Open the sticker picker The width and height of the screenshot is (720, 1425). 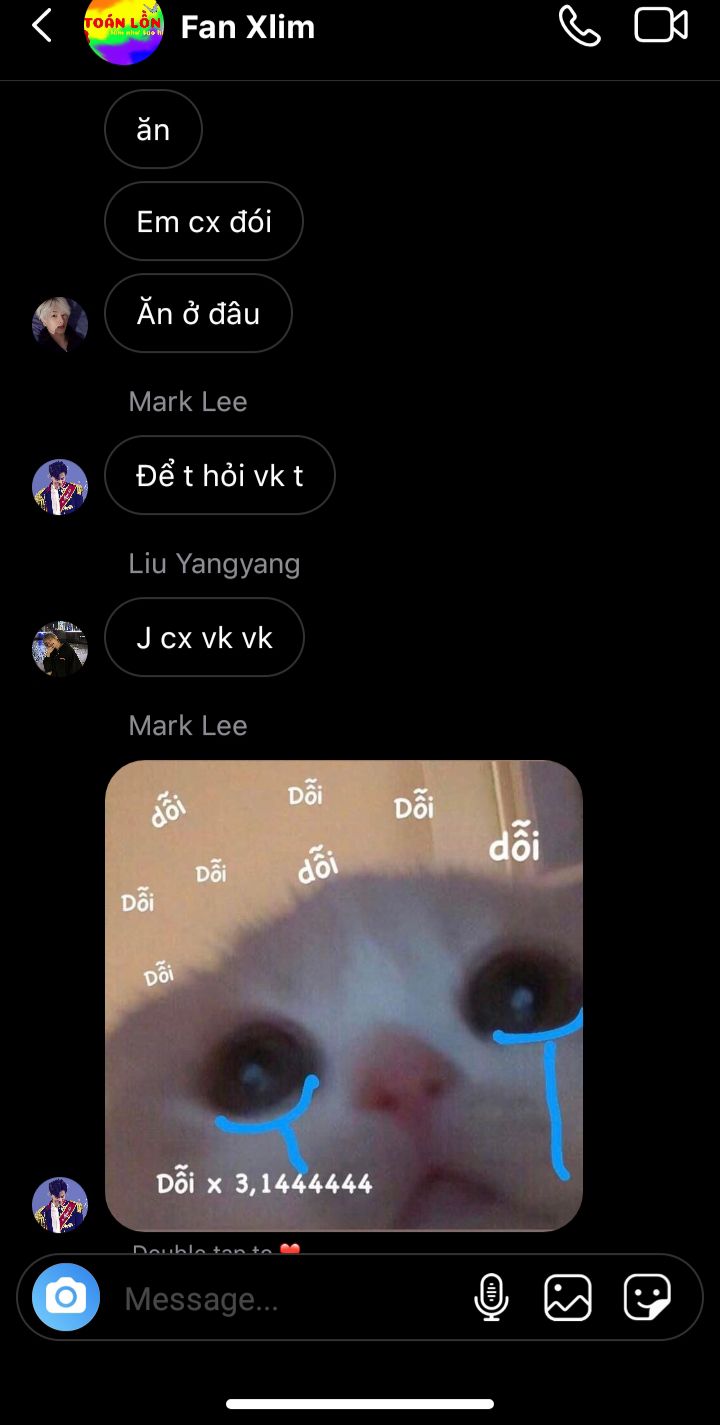[646, 1298]
